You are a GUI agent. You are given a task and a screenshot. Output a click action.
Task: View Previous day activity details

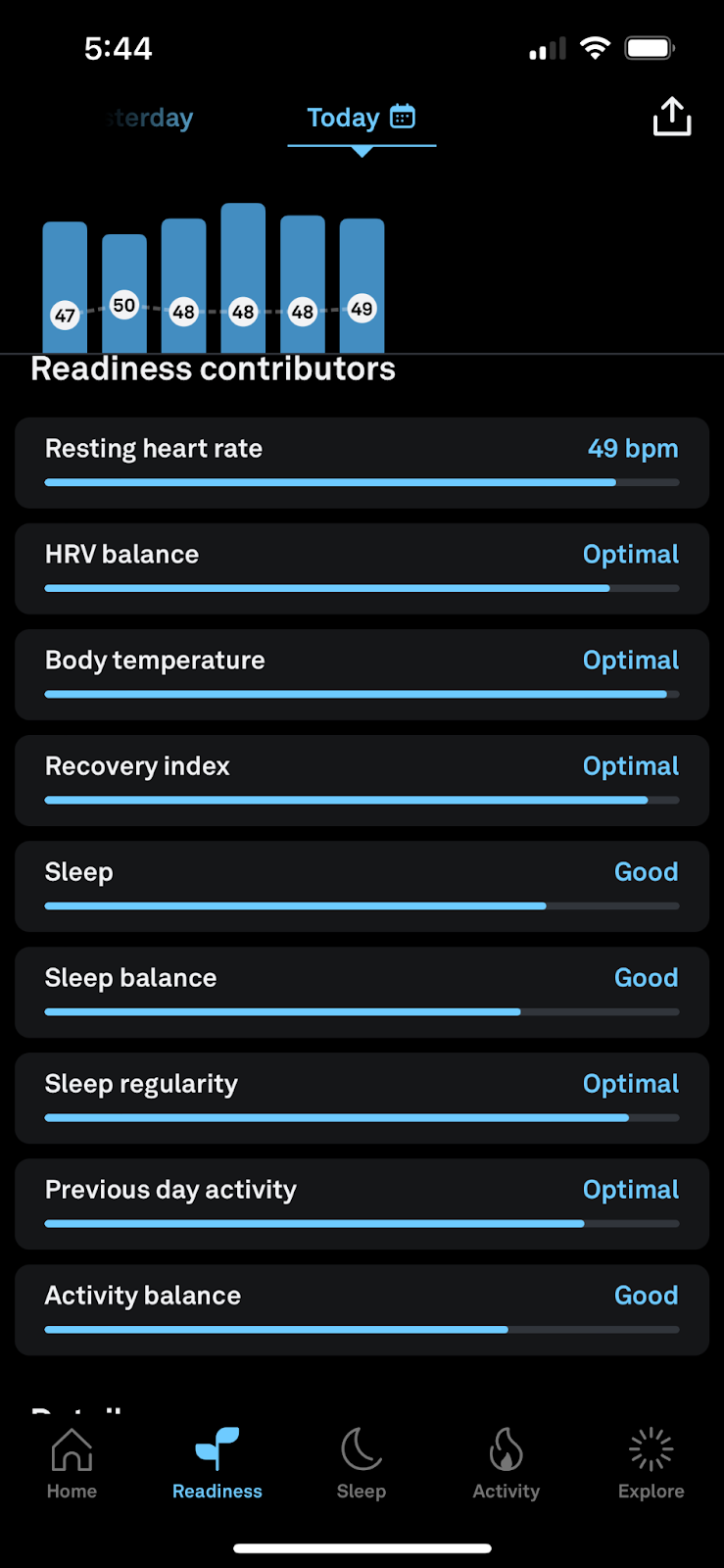pos(362,1203)
